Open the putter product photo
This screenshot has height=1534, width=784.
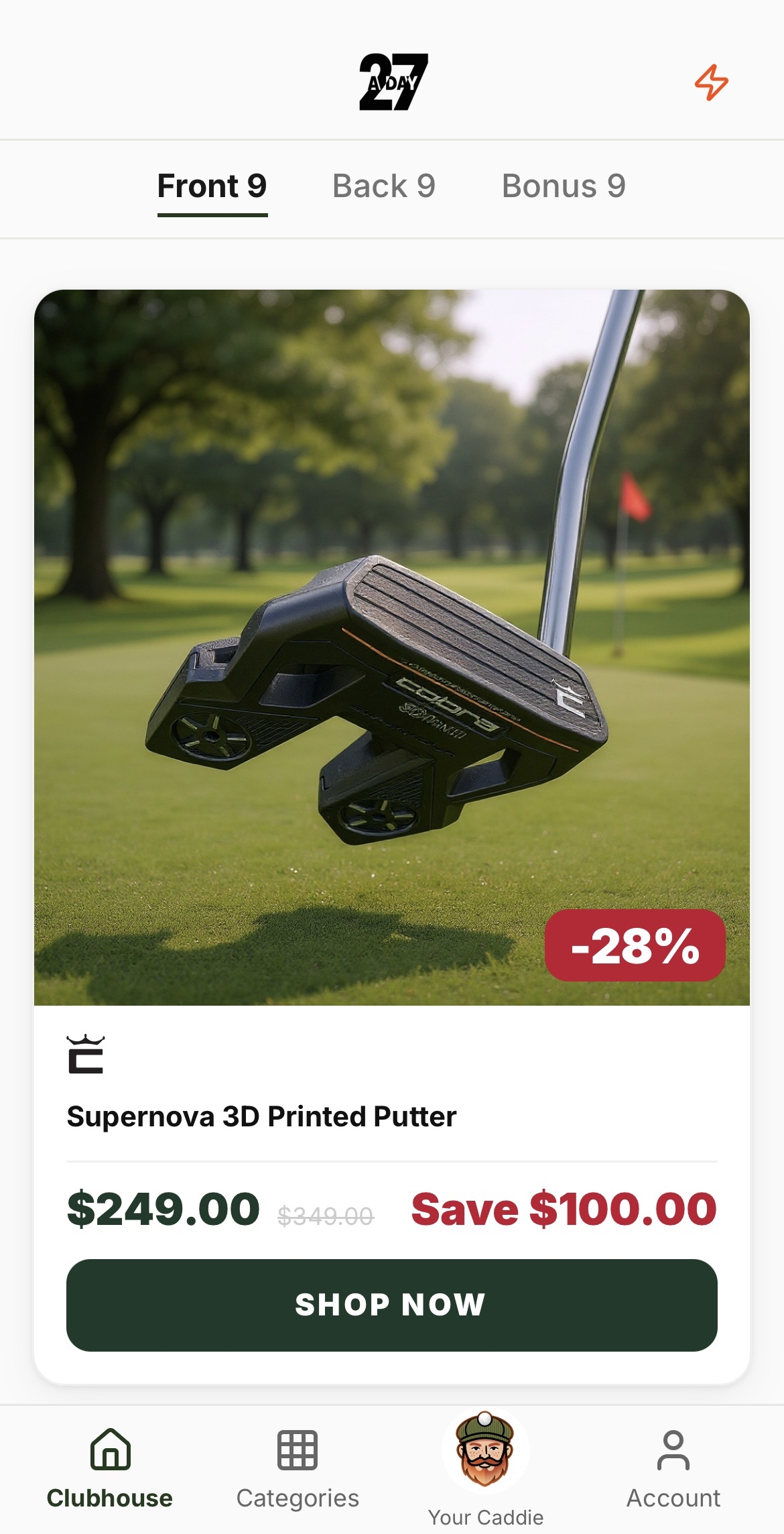tap(392, 654)
